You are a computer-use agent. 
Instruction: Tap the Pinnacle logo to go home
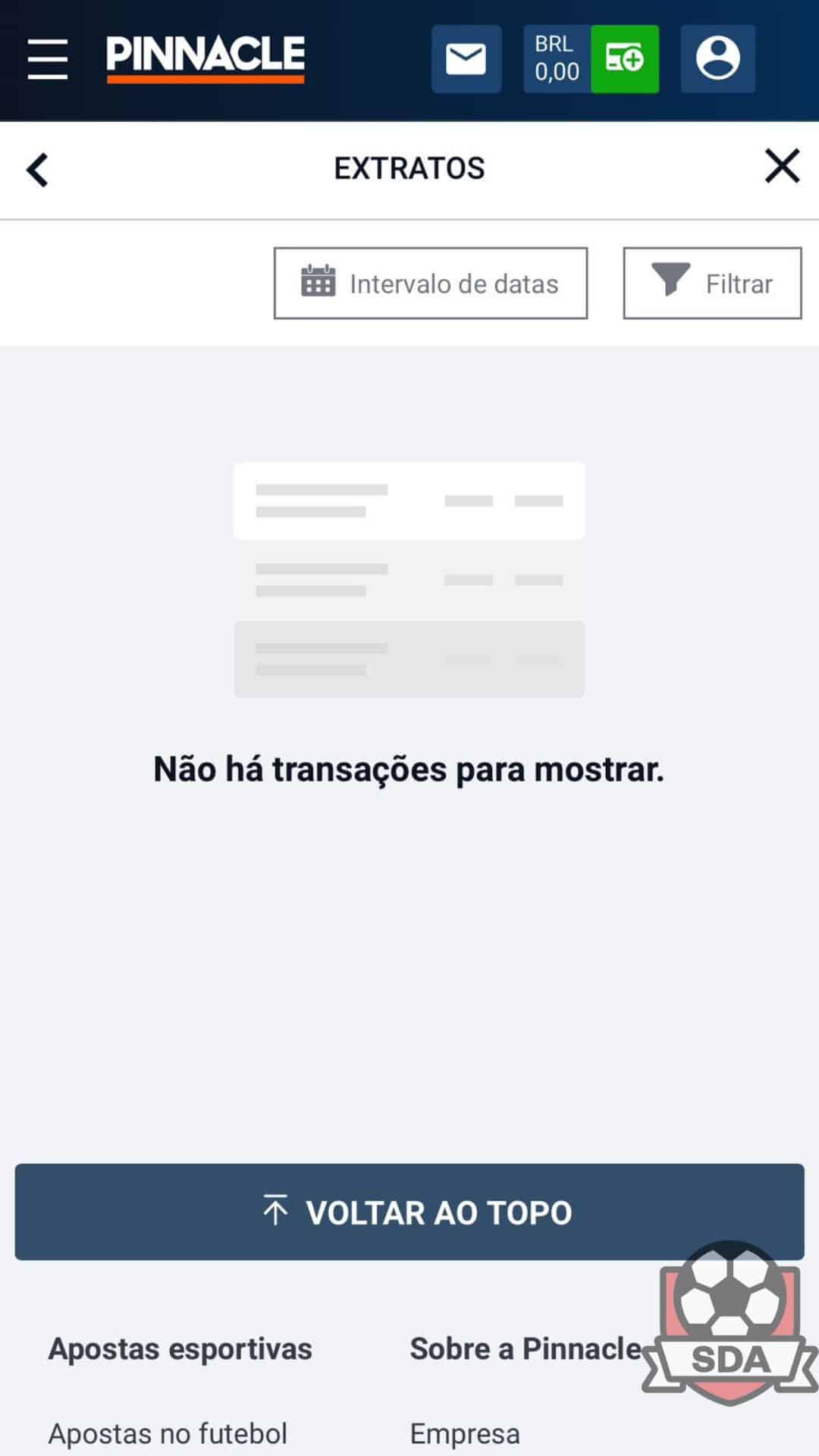coord(206,59)
